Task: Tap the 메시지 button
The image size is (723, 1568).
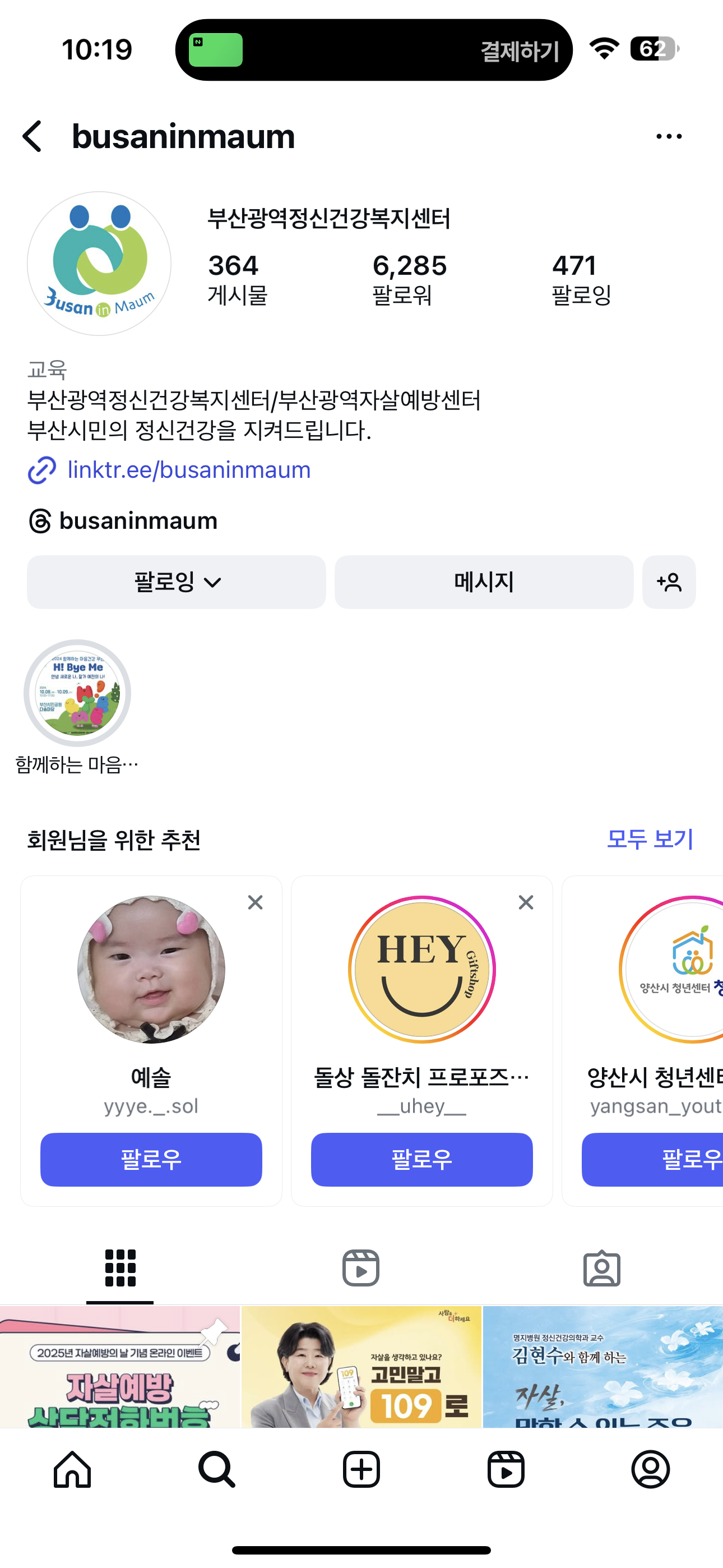Action: (x=484, y=582)
